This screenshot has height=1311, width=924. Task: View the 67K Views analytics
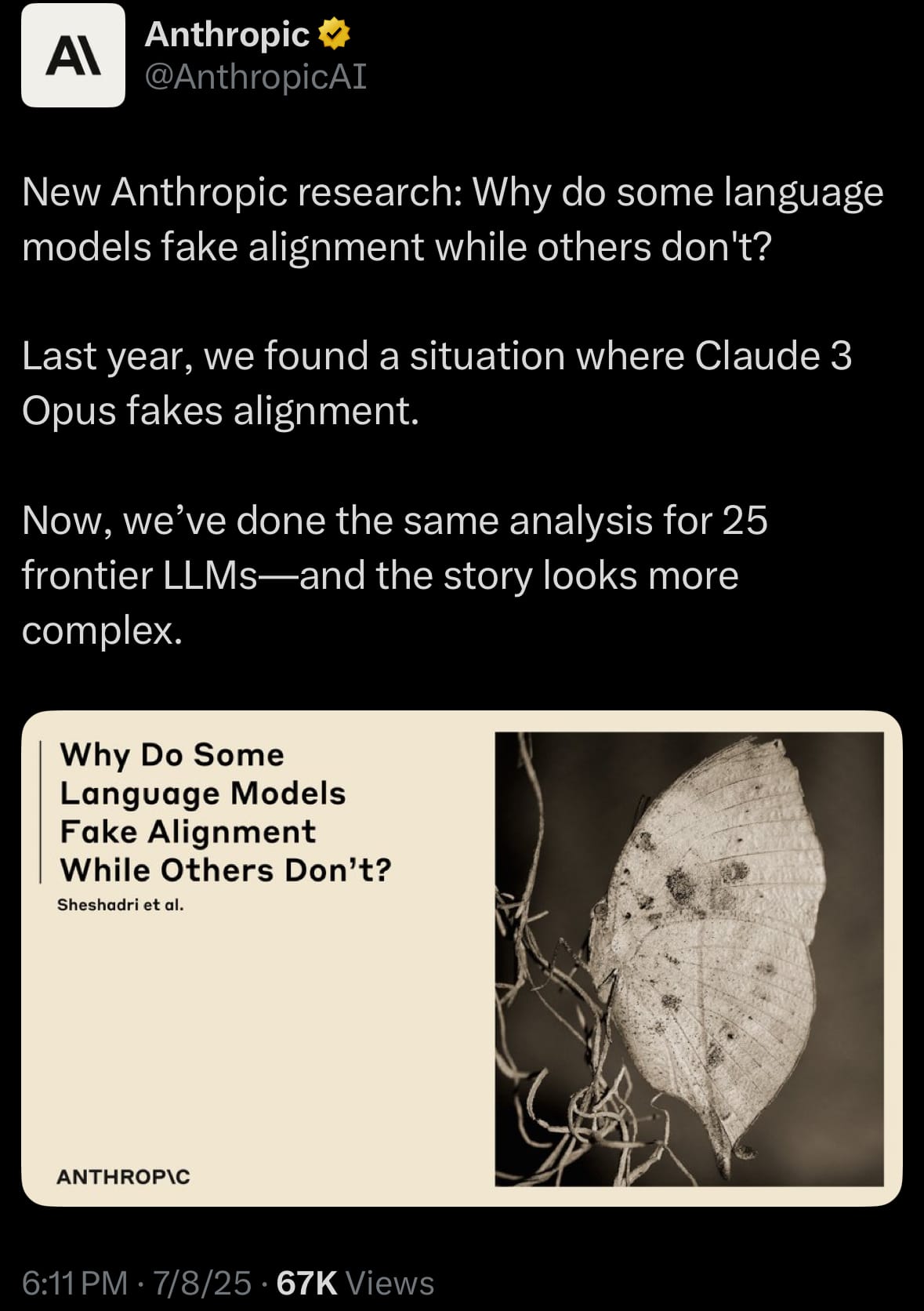(x=355, y=1284)
